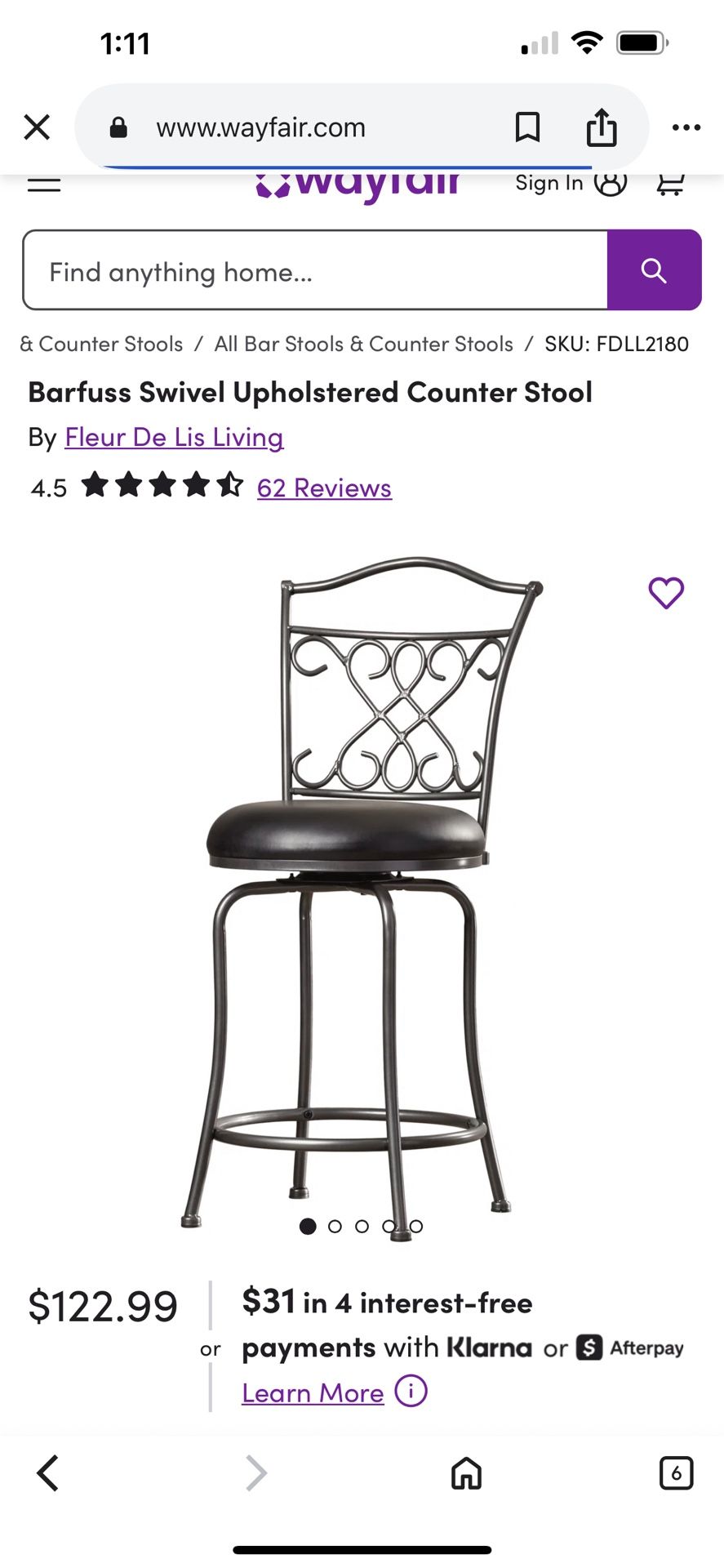Image resolution: width=724 pixels, height=1568 pixels.
Task: View the 62 Reviews
Action: [x=324, y=488]
